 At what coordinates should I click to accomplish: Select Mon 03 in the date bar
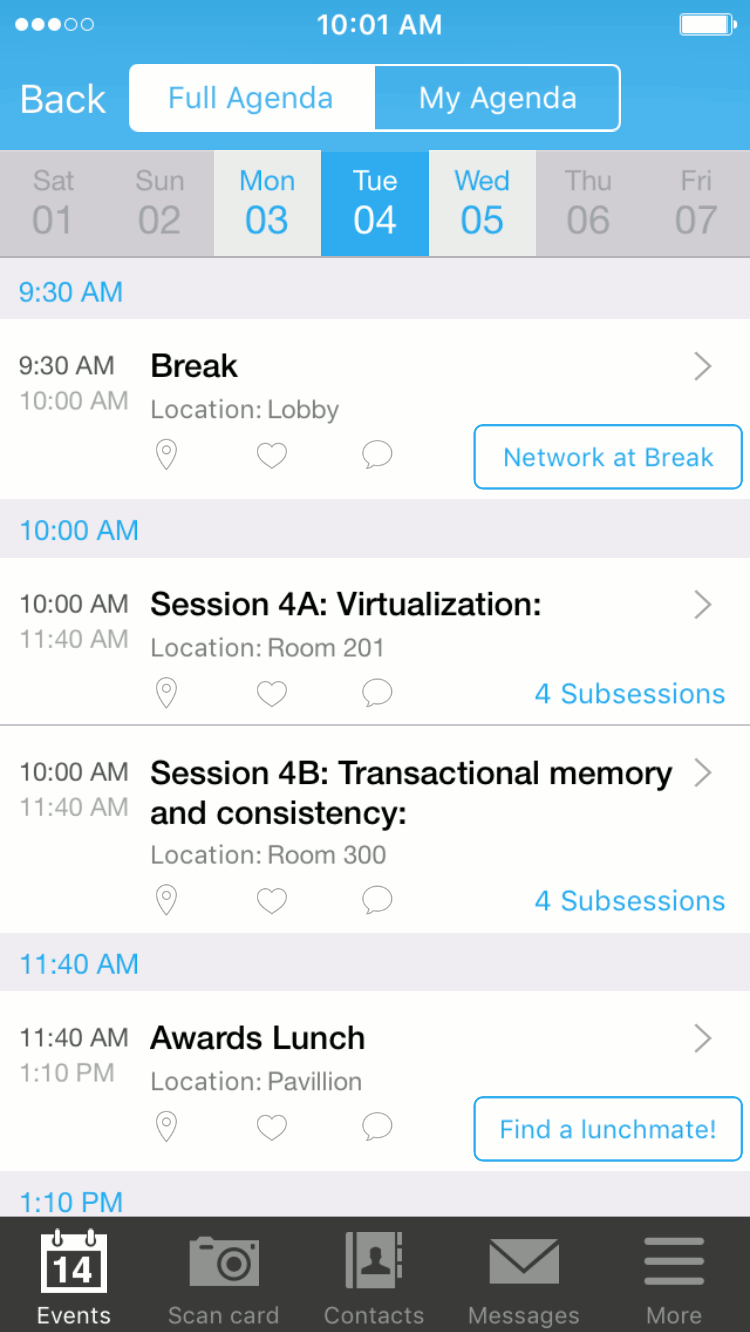pos(267,203)
